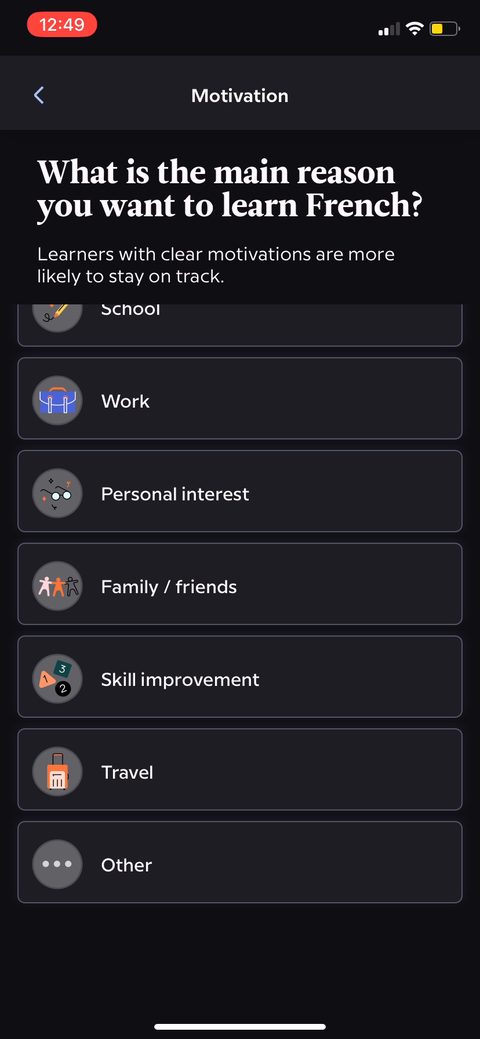Choose the Skill improvement option

pos(239,677)
